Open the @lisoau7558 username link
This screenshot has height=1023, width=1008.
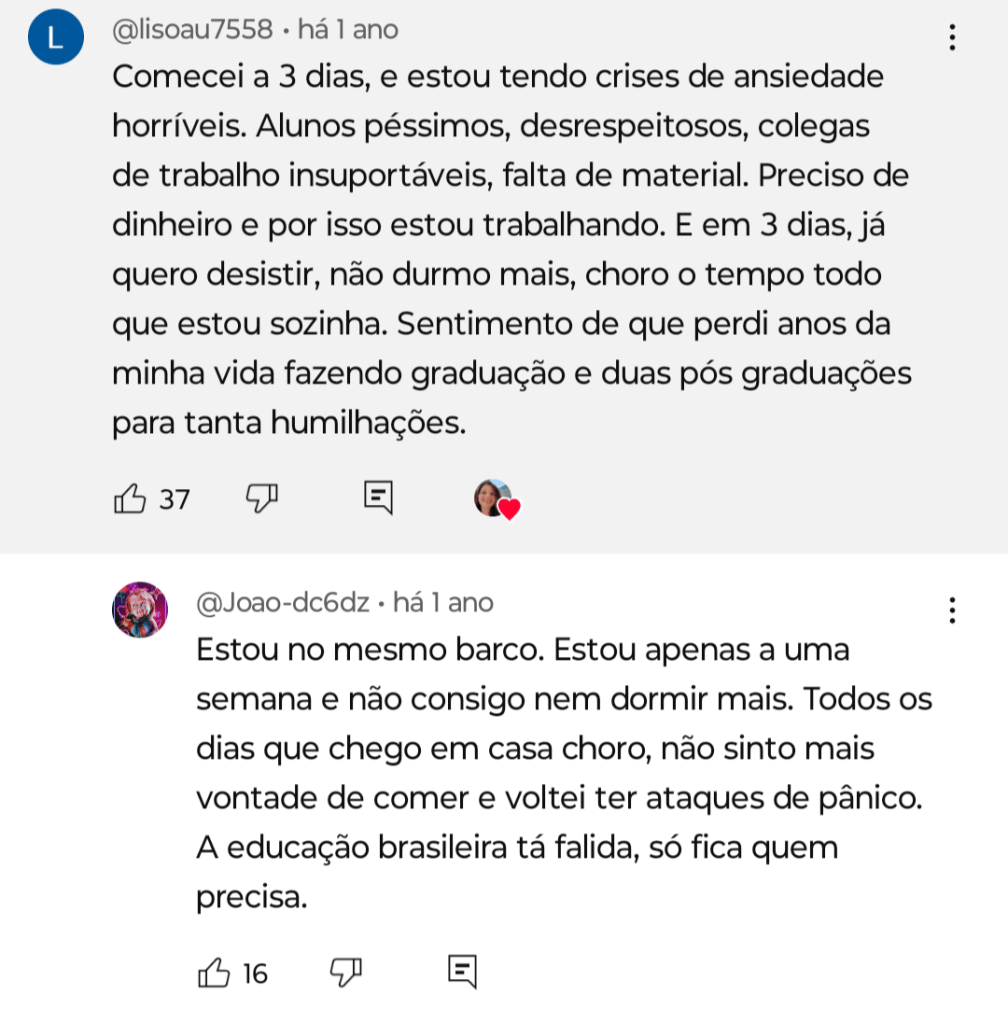click(192, 30)
